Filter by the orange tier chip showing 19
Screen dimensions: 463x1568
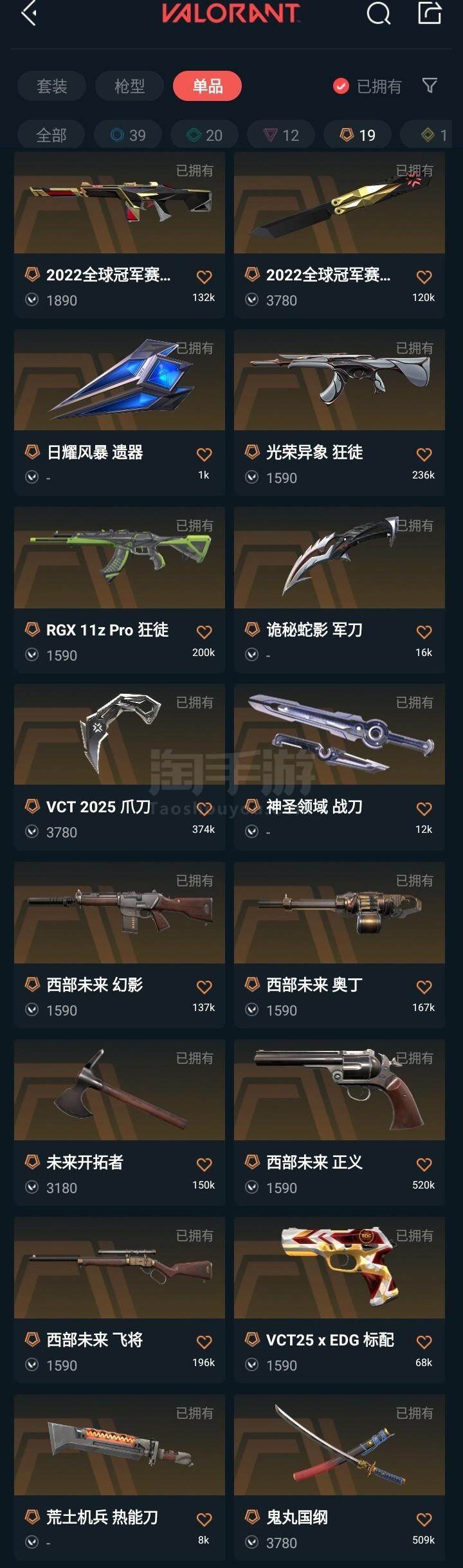[358, 135]
